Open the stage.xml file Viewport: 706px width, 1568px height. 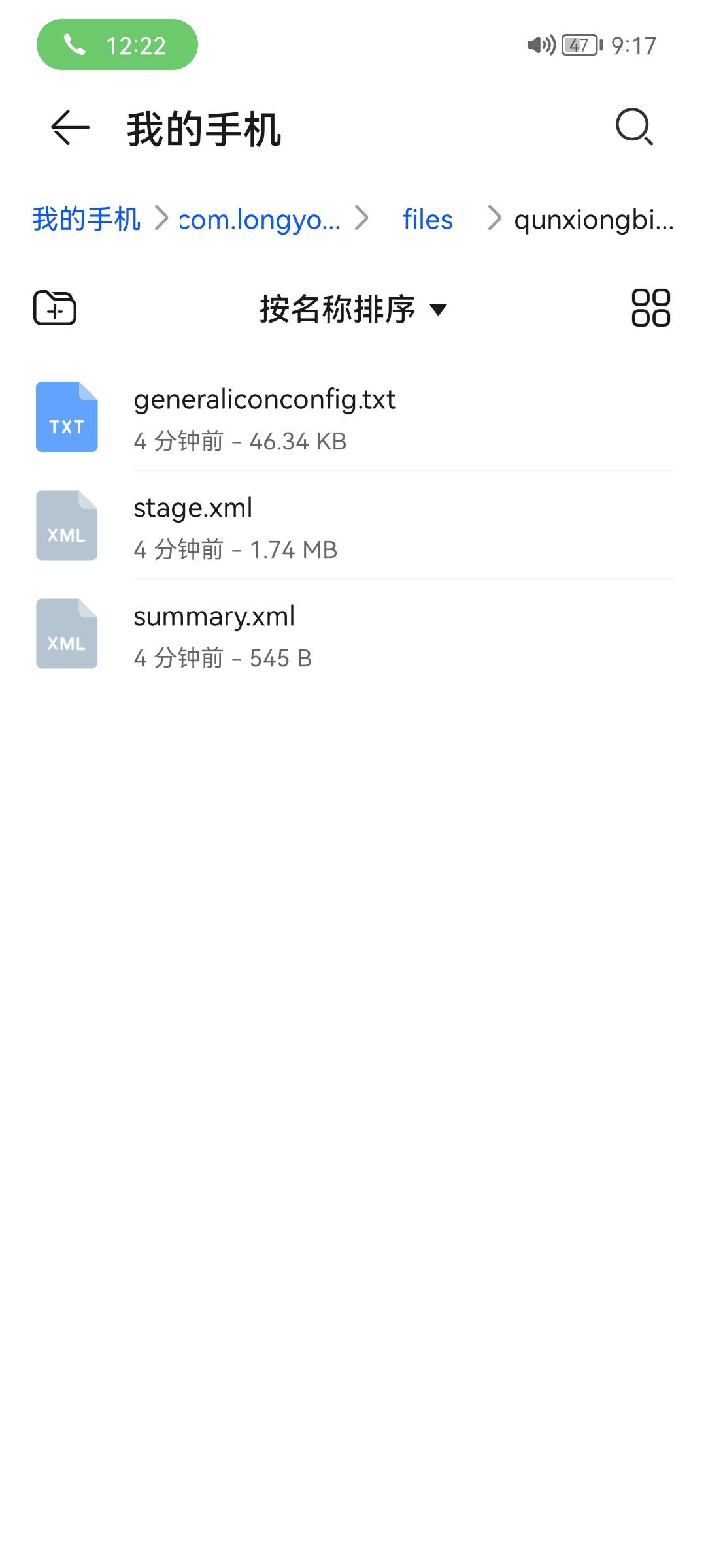[x=193, y=525]
